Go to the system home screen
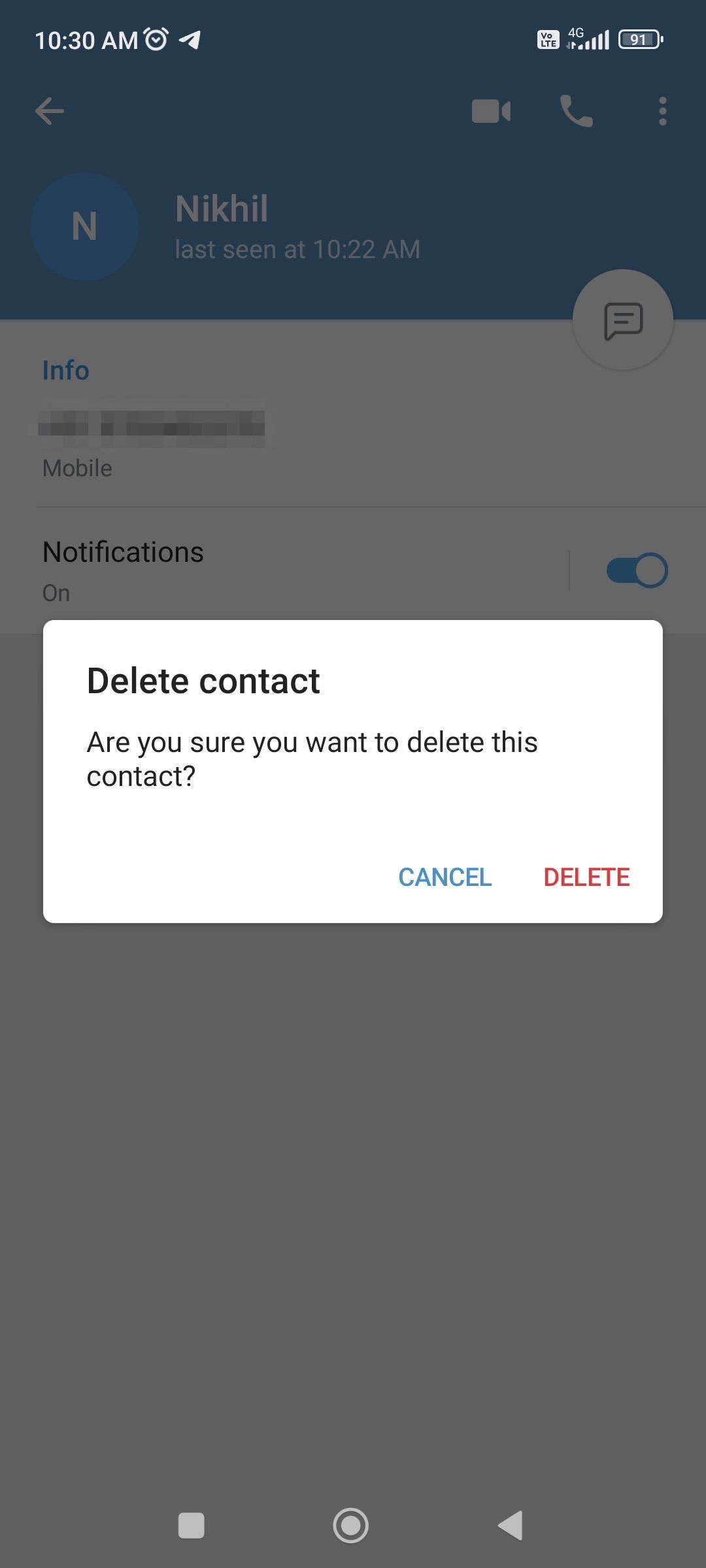This screenshot has width=706, height=1568. click(x=351, y=1526)
